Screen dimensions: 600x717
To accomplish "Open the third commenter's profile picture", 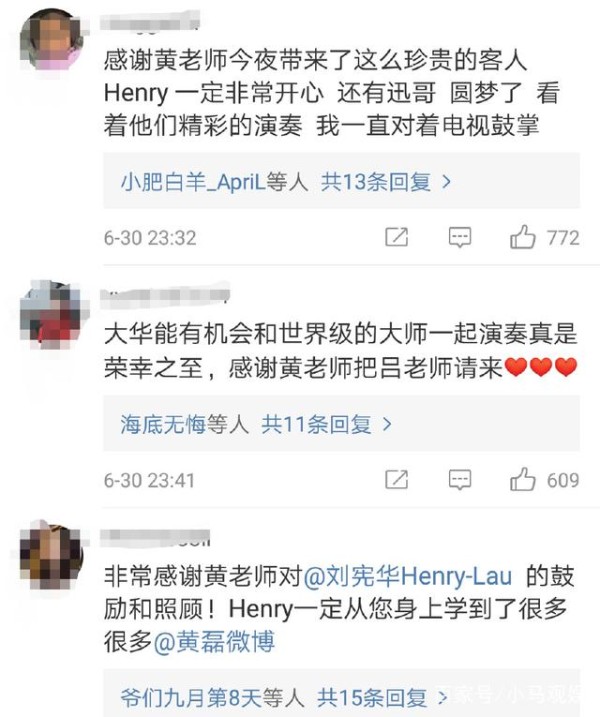I will [52, 553].
